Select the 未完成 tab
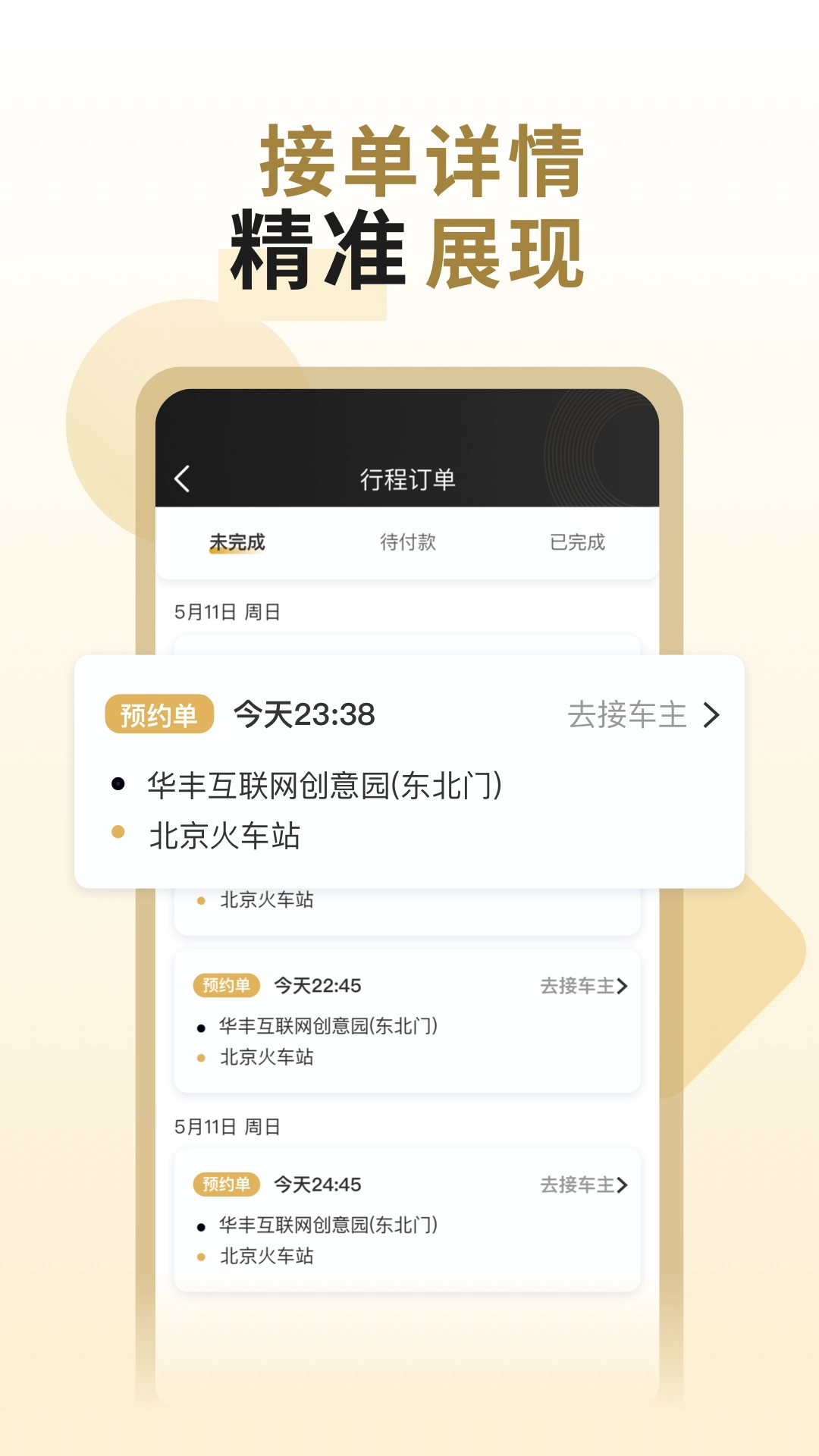The width and height of the screenshot is (819, 1456). click(x=237, y=542)
